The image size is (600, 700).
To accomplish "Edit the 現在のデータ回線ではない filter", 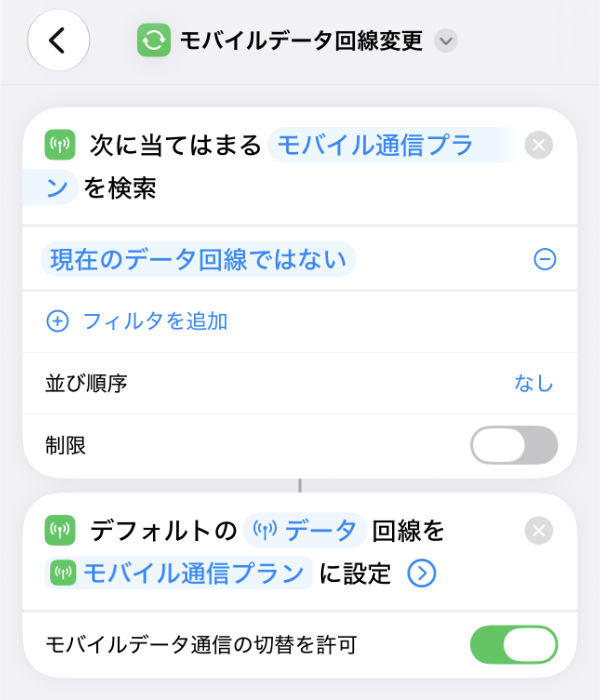I will [198, 259].
